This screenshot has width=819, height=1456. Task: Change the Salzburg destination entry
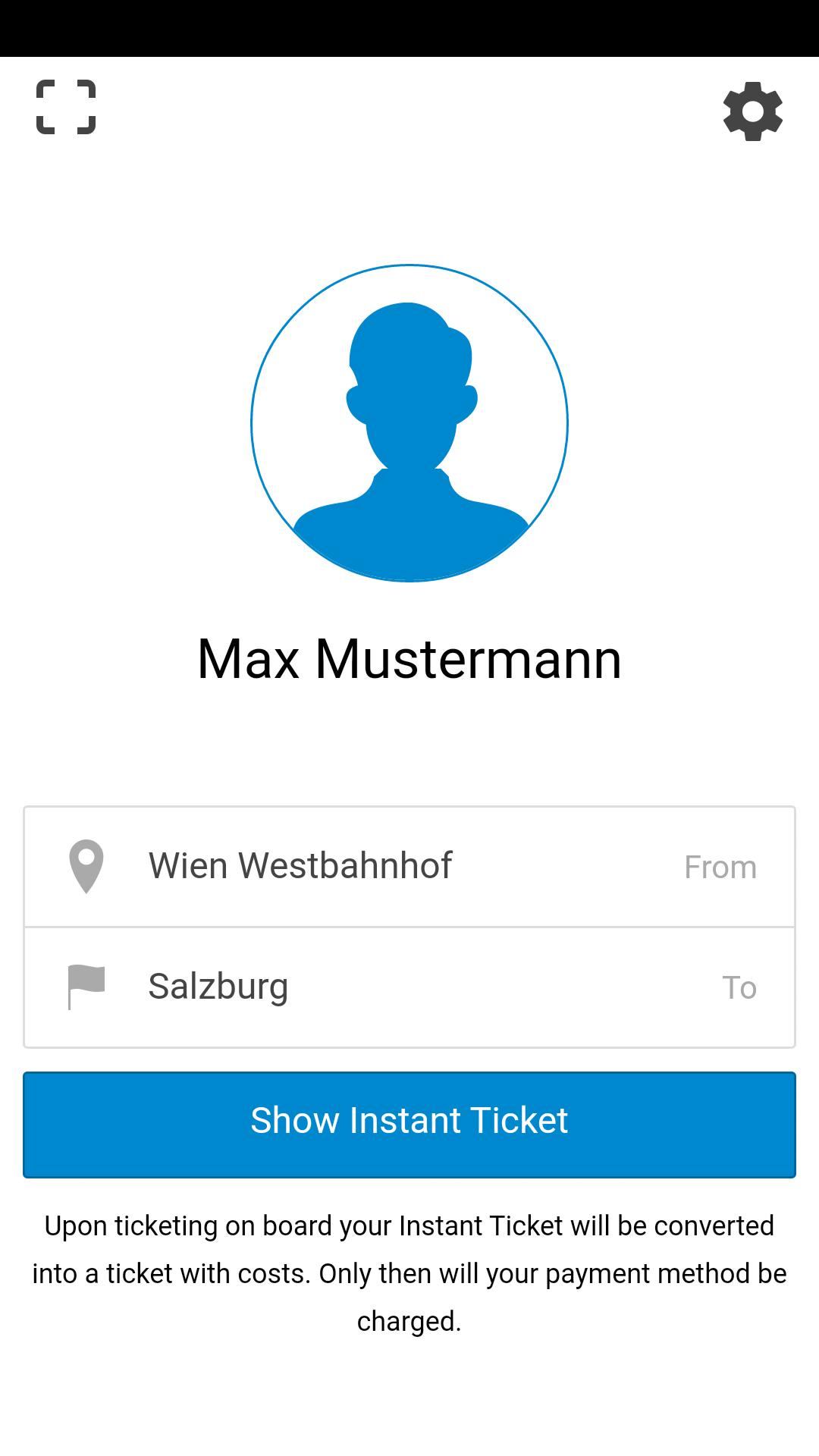click(218, 986)
